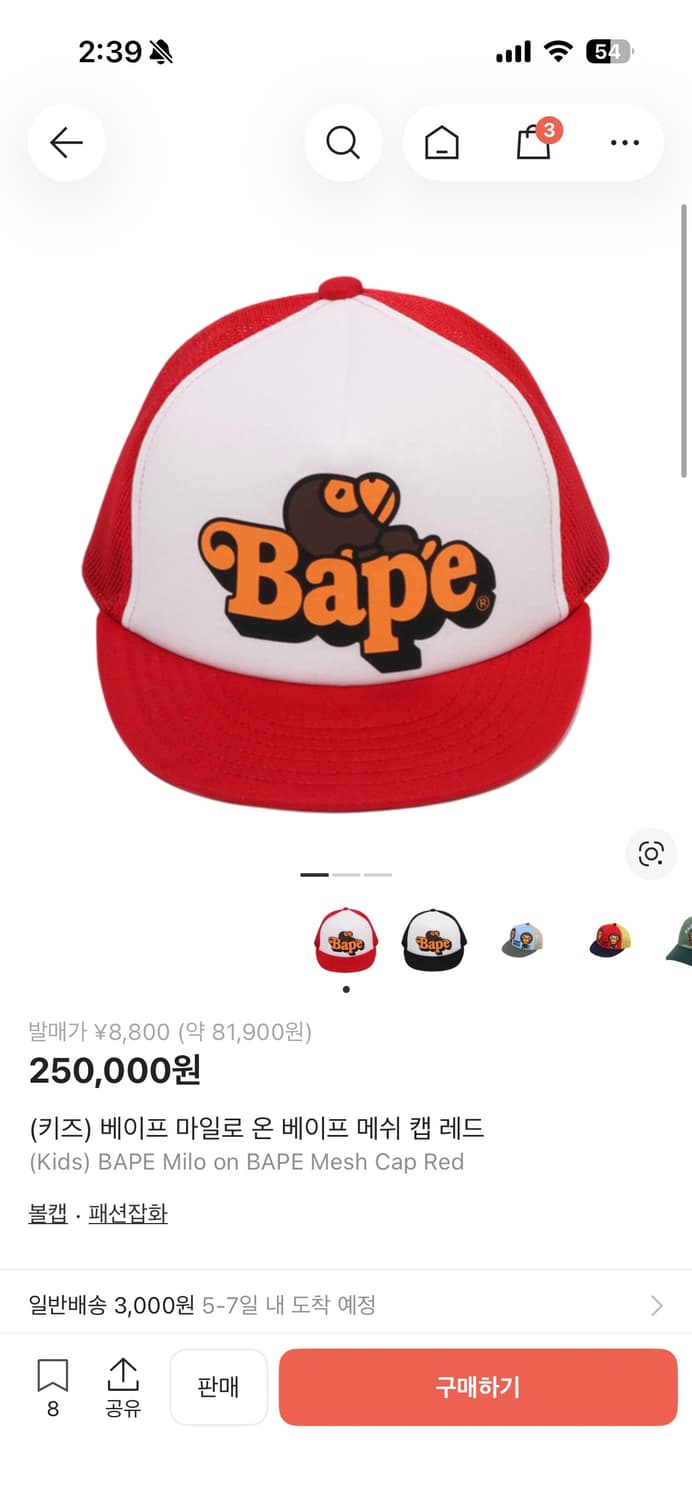Tap 구매하기 to purchase
This screenshot has height=1500, width=692.
click(478, 1387)
